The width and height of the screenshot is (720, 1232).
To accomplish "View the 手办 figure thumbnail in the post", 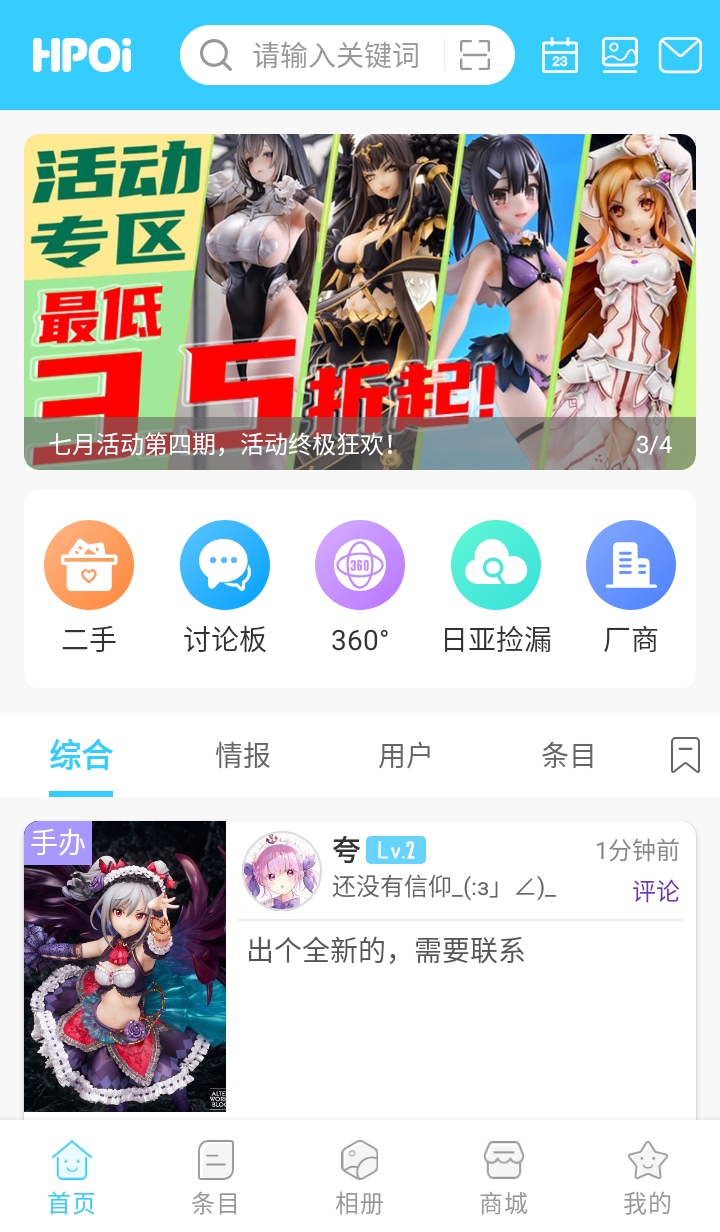I will click(x=125, y=966).
